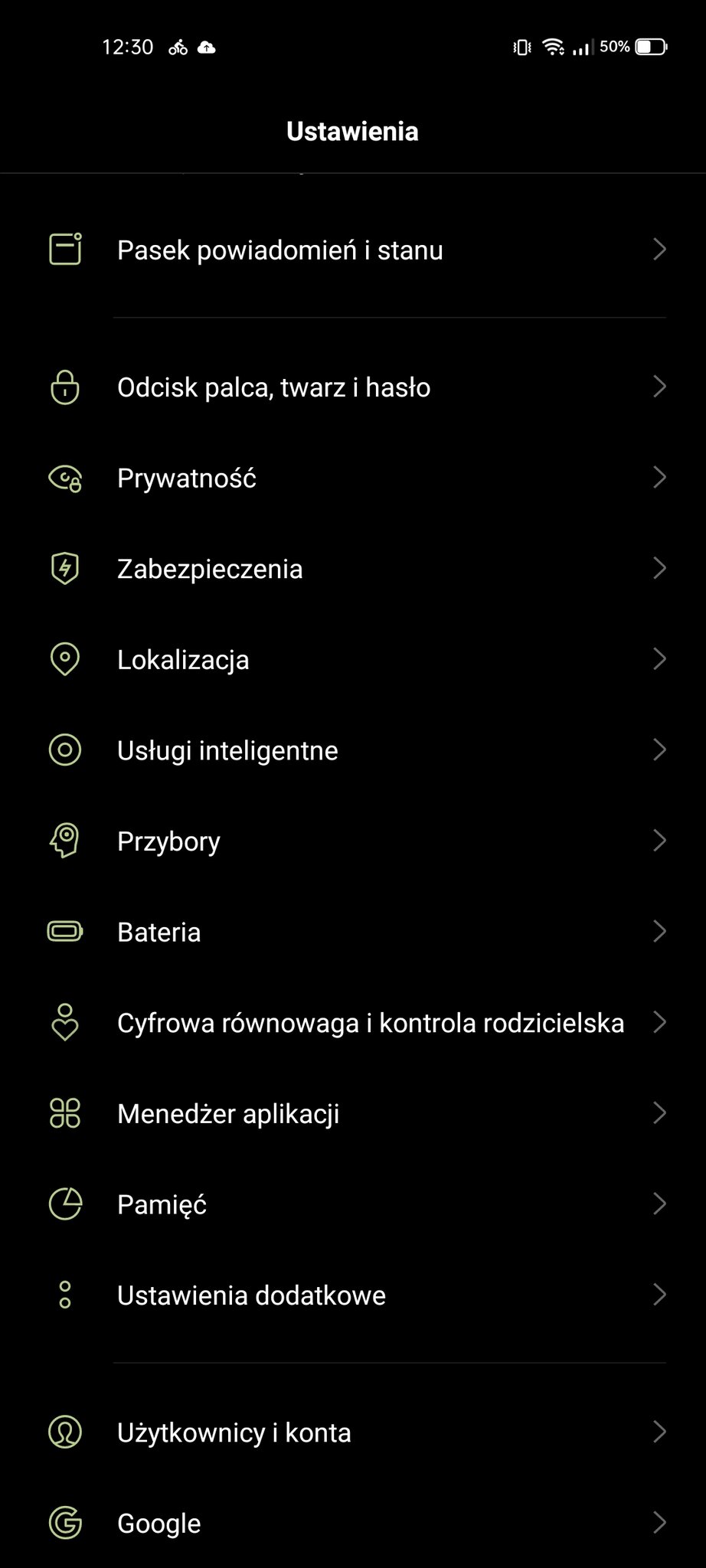Open Pamięć storage settings
The height and width of the screenshot is (1568, 706).
coord(353,1204)
